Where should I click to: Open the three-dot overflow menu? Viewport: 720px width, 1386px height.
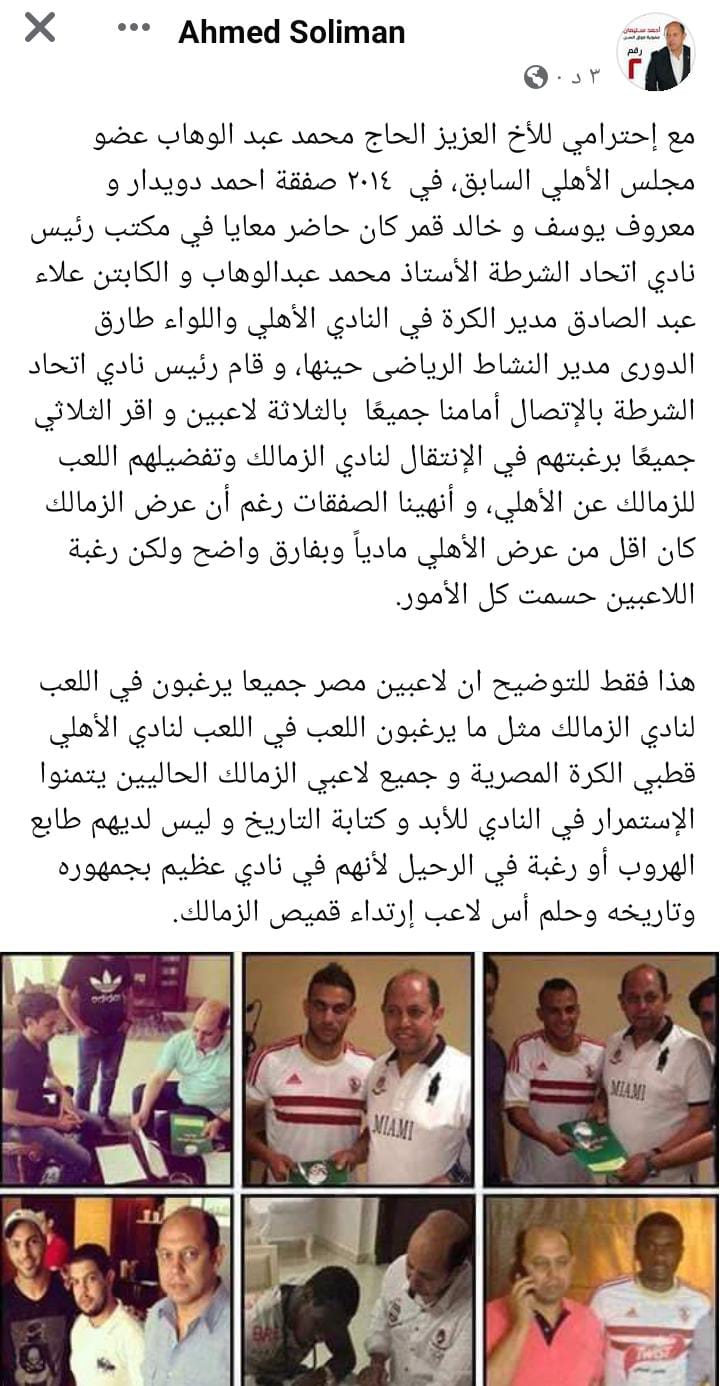click(133, 28)
